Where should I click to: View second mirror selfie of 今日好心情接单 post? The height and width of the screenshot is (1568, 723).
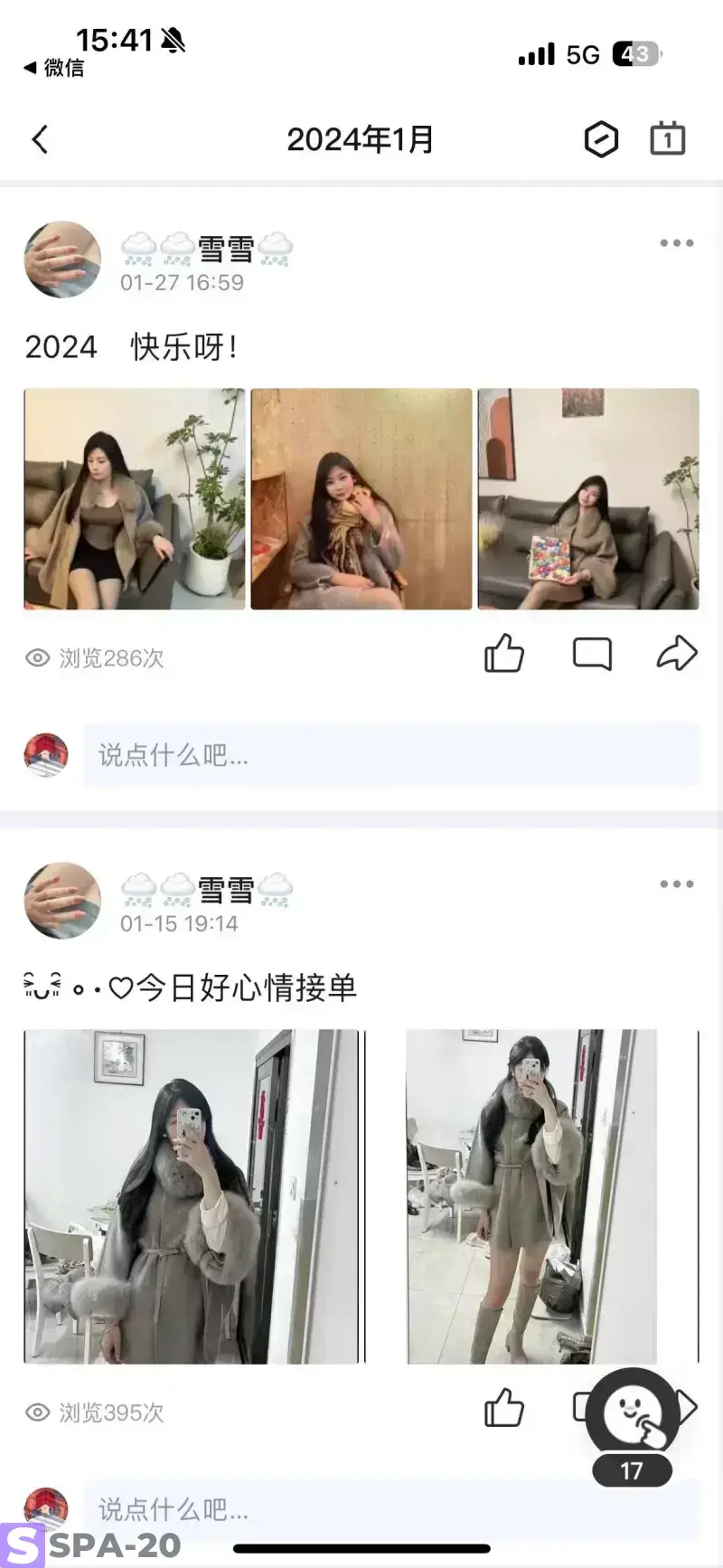pos(532,1196)
